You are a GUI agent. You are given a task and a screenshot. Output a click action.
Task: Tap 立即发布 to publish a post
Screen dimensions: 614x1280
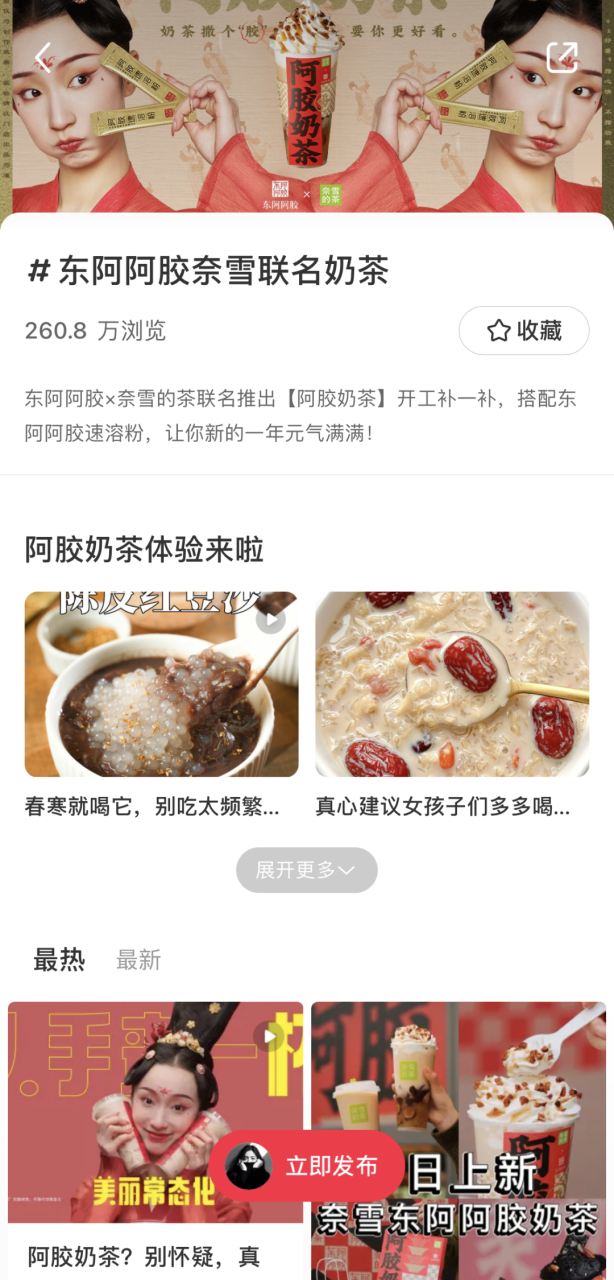coord(307,1166)
